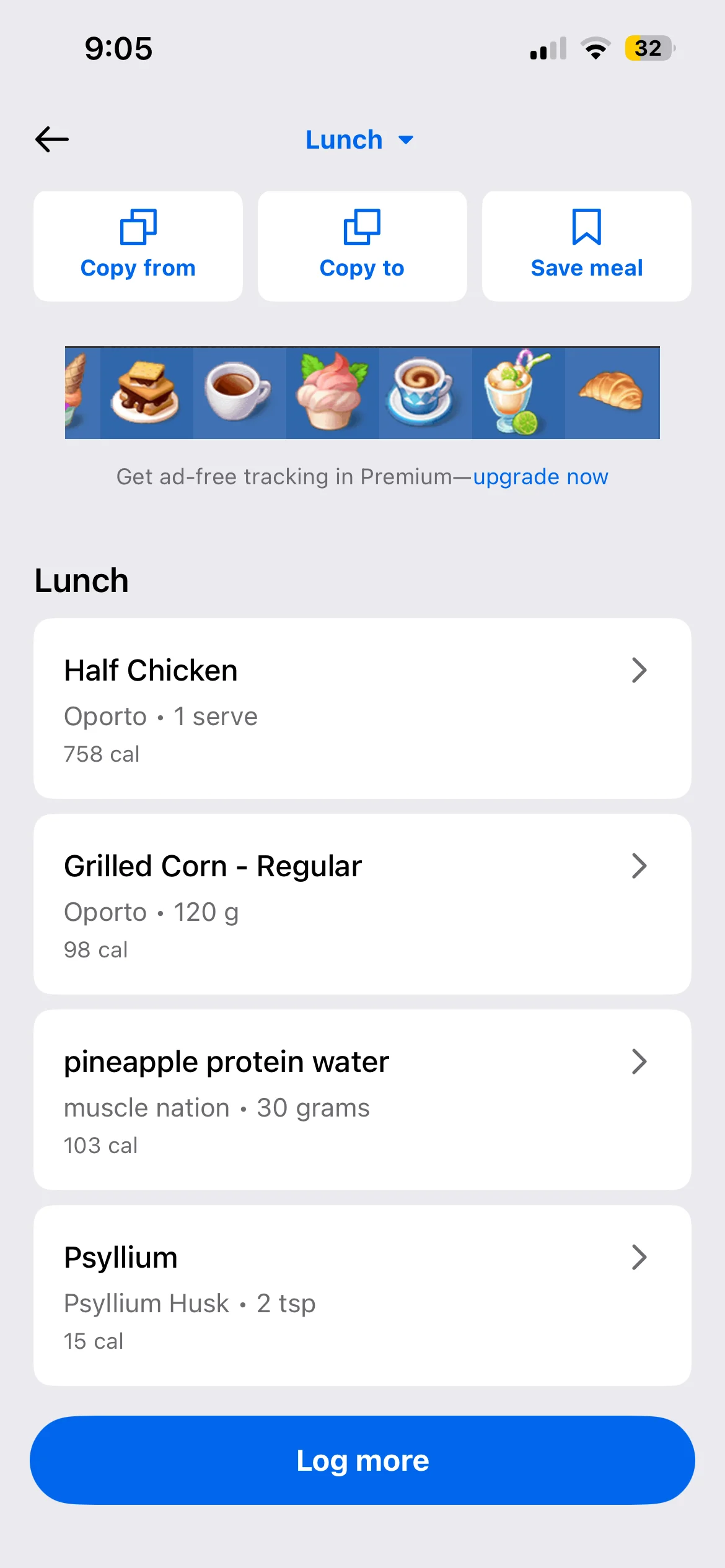Save meal with the bookmark button

coord(586,246)
